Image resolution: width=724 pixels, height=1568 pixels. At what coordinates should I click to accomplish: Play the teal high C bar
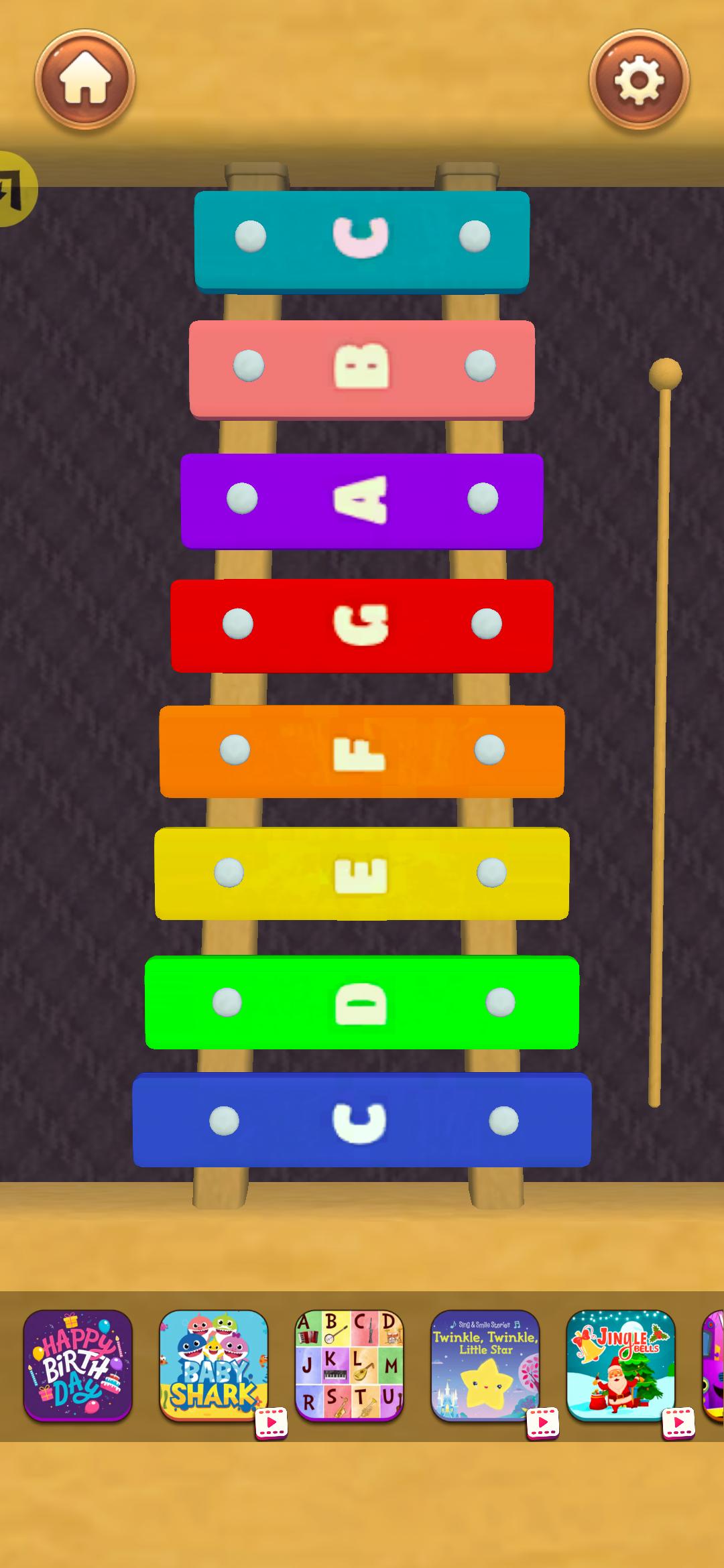362,239
